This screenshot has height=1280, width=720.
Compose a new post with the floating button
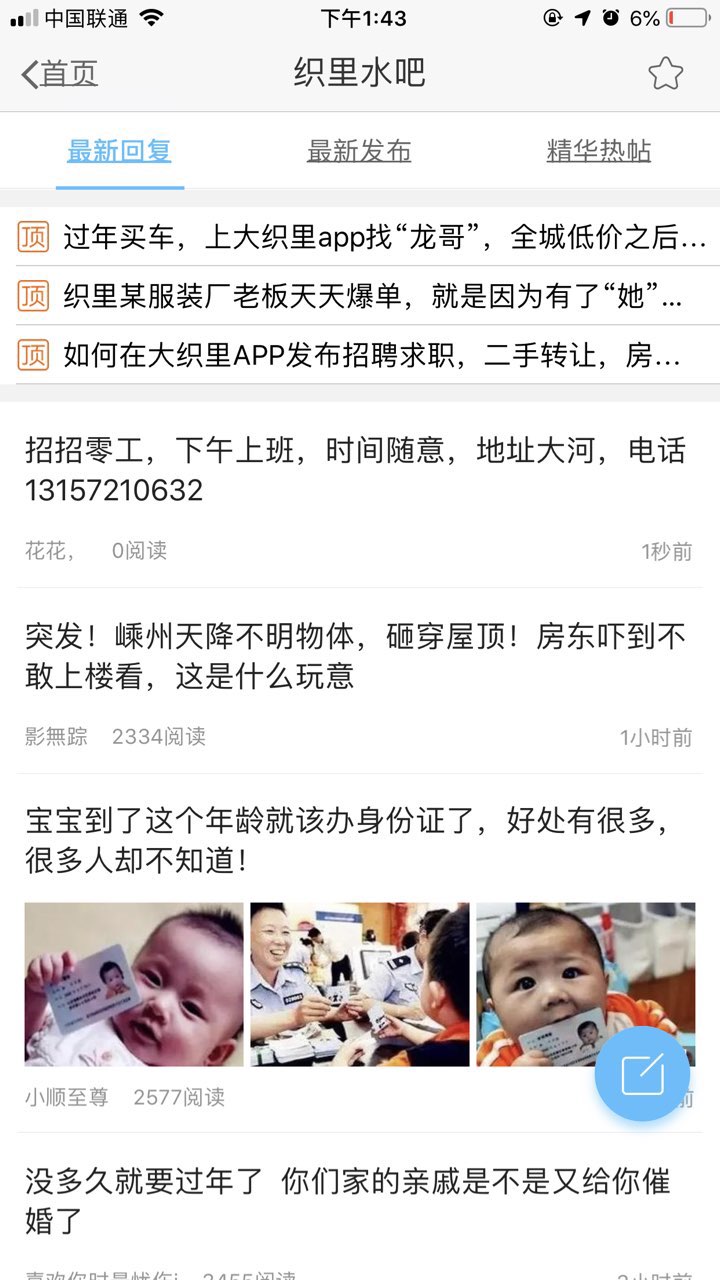(x=642, y=1074)
